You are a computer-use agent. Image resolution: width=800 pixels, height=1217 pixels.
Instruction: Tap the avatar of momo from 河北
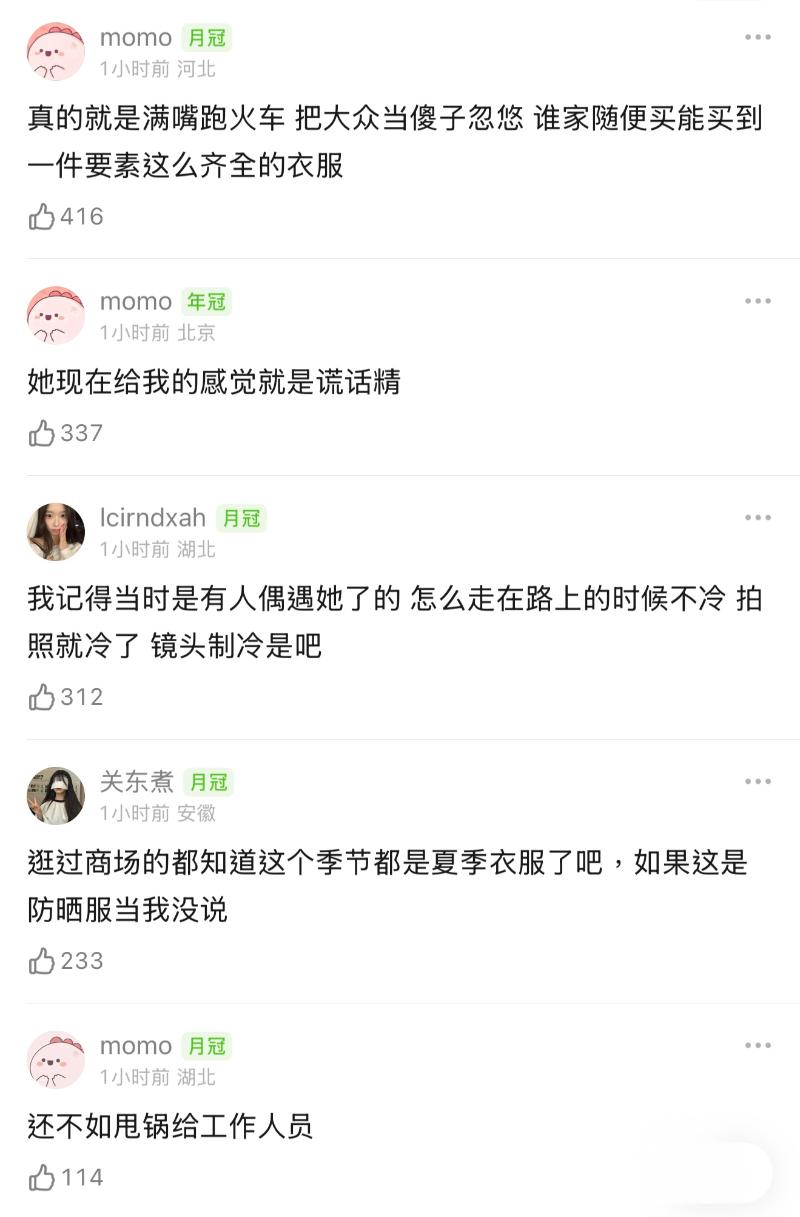[x=56, y=52]
